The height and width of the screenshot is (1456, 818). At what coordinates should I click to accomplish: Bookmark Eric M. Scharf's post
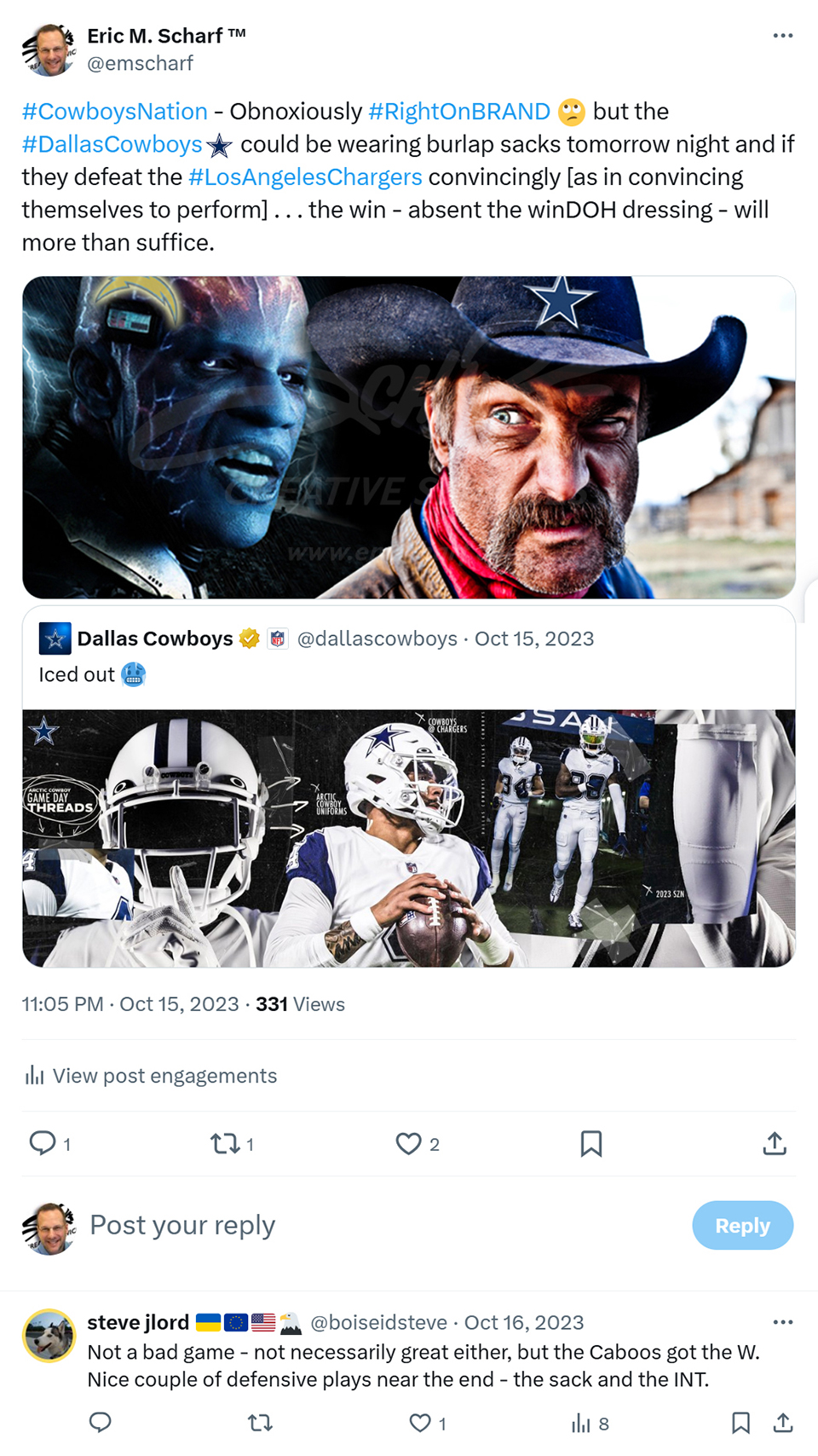pos(590,1143)
